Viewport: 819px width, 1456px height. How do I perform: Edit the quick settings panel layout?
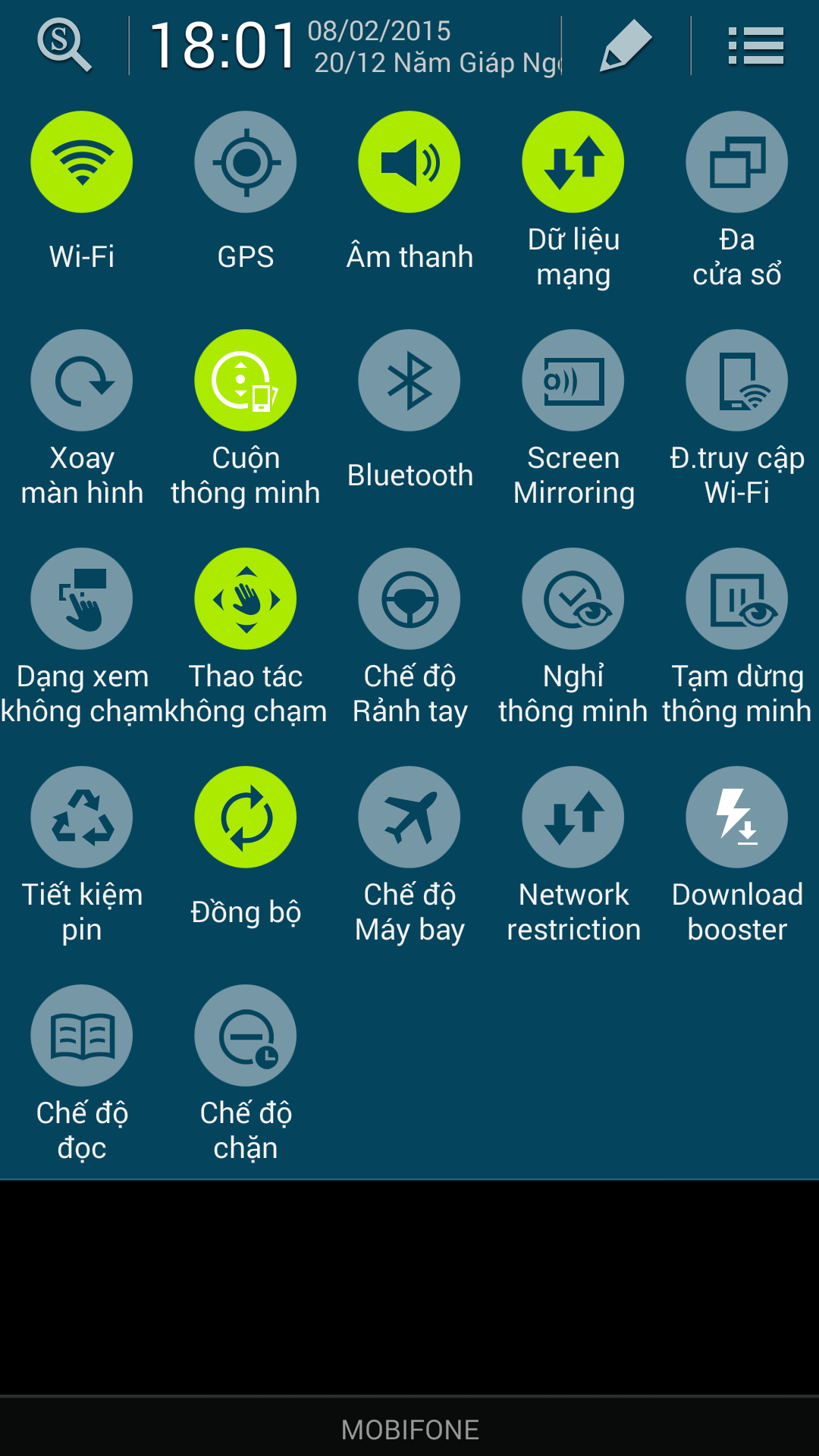point(626,45)
